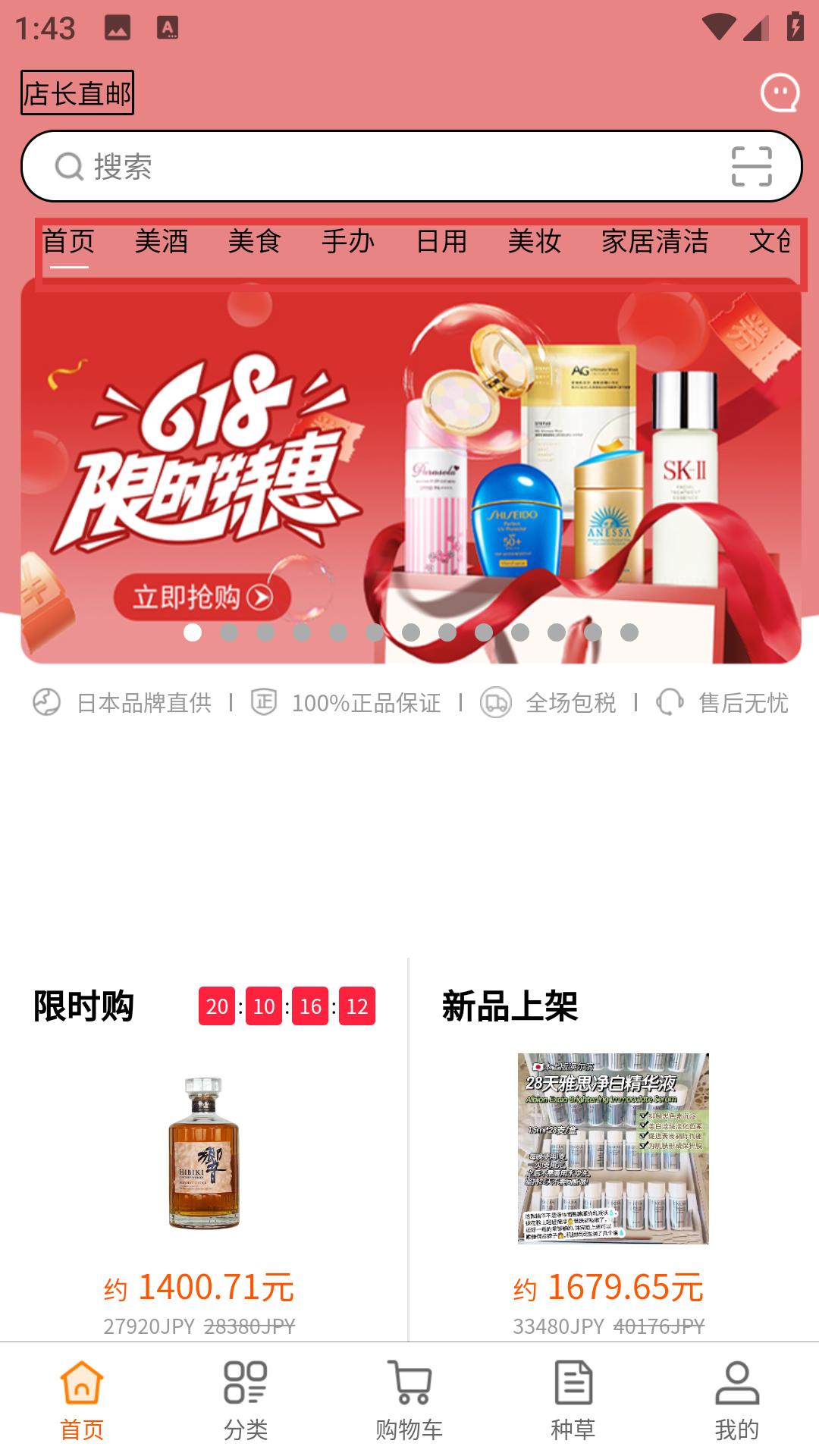Screen dimensions: 819x1456
Task: Select the 手办 category tab
Action: (348, 242)
